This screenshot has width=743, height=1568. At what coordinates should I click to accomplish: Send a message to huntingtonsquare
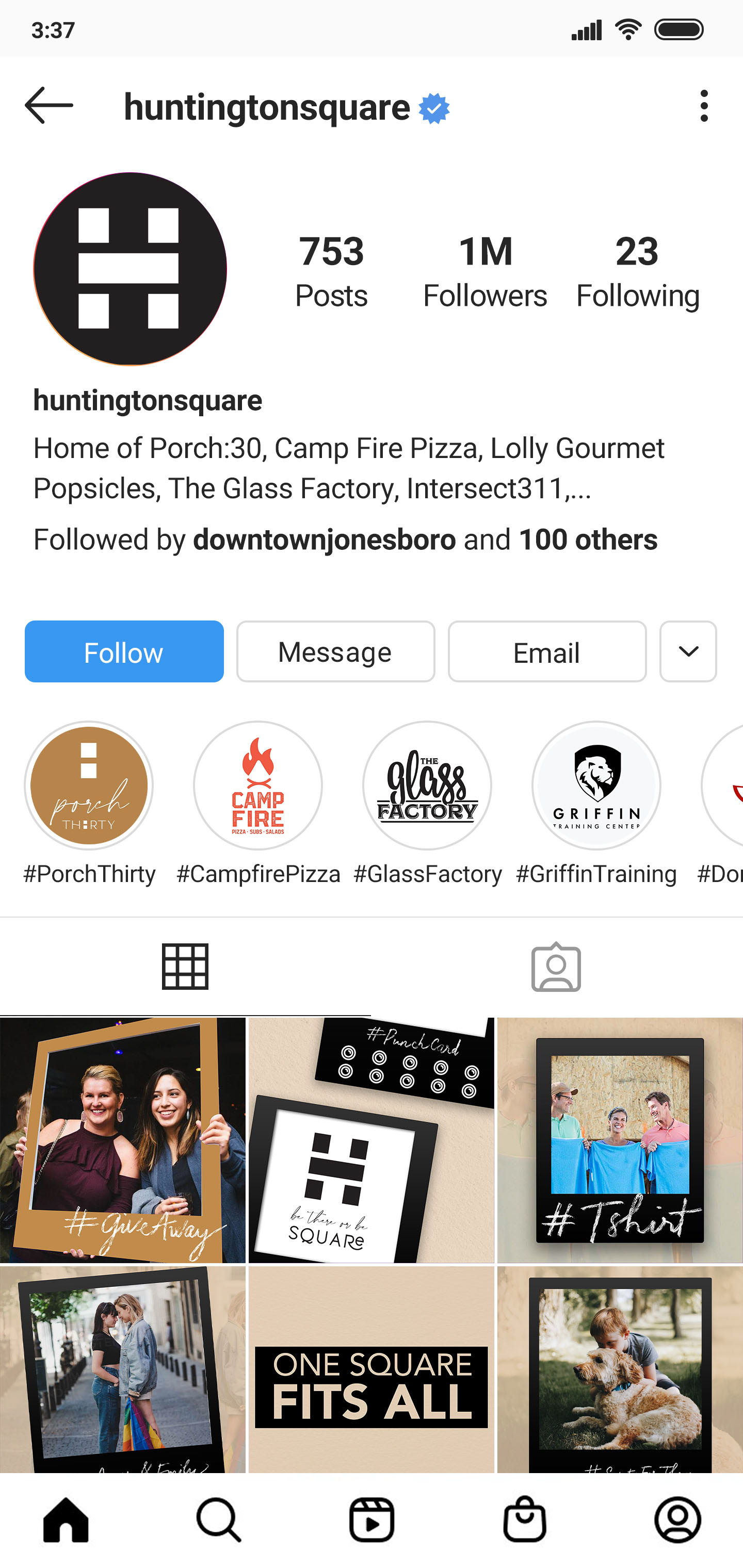click(x=335, y=651)
